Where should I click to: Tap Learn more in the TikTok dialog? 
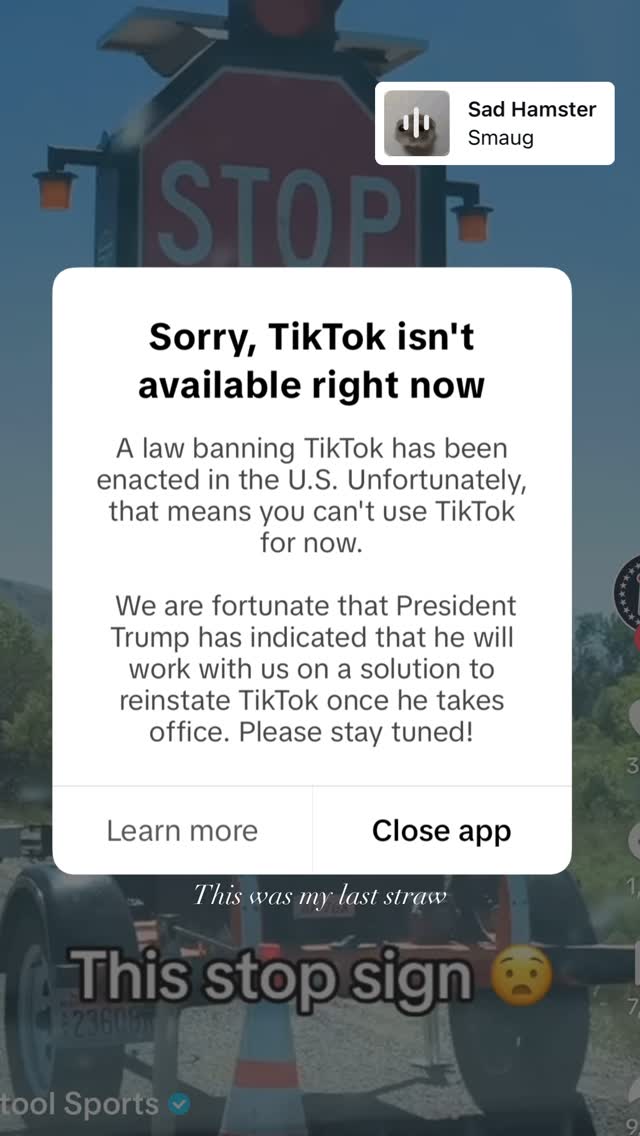click(x=182, y=830)
